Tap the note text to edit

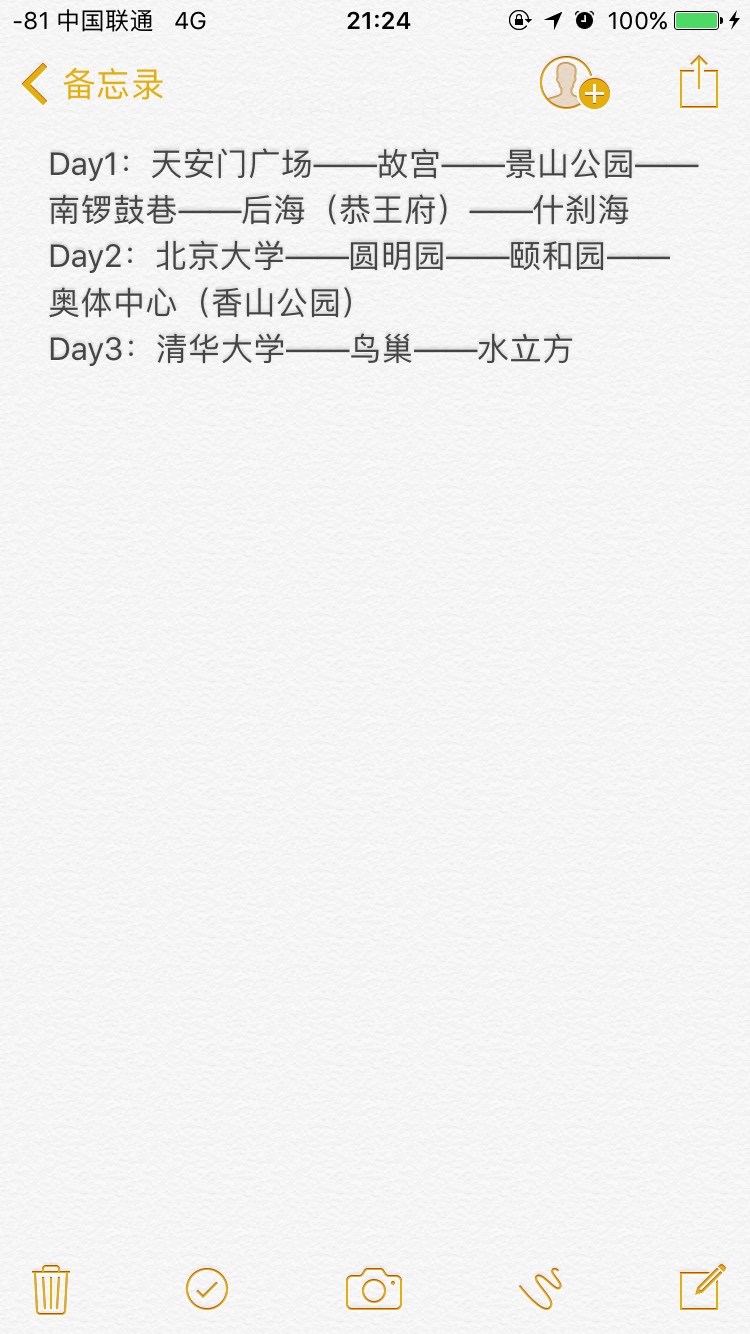pyautogui.click(x=372, y=256)
